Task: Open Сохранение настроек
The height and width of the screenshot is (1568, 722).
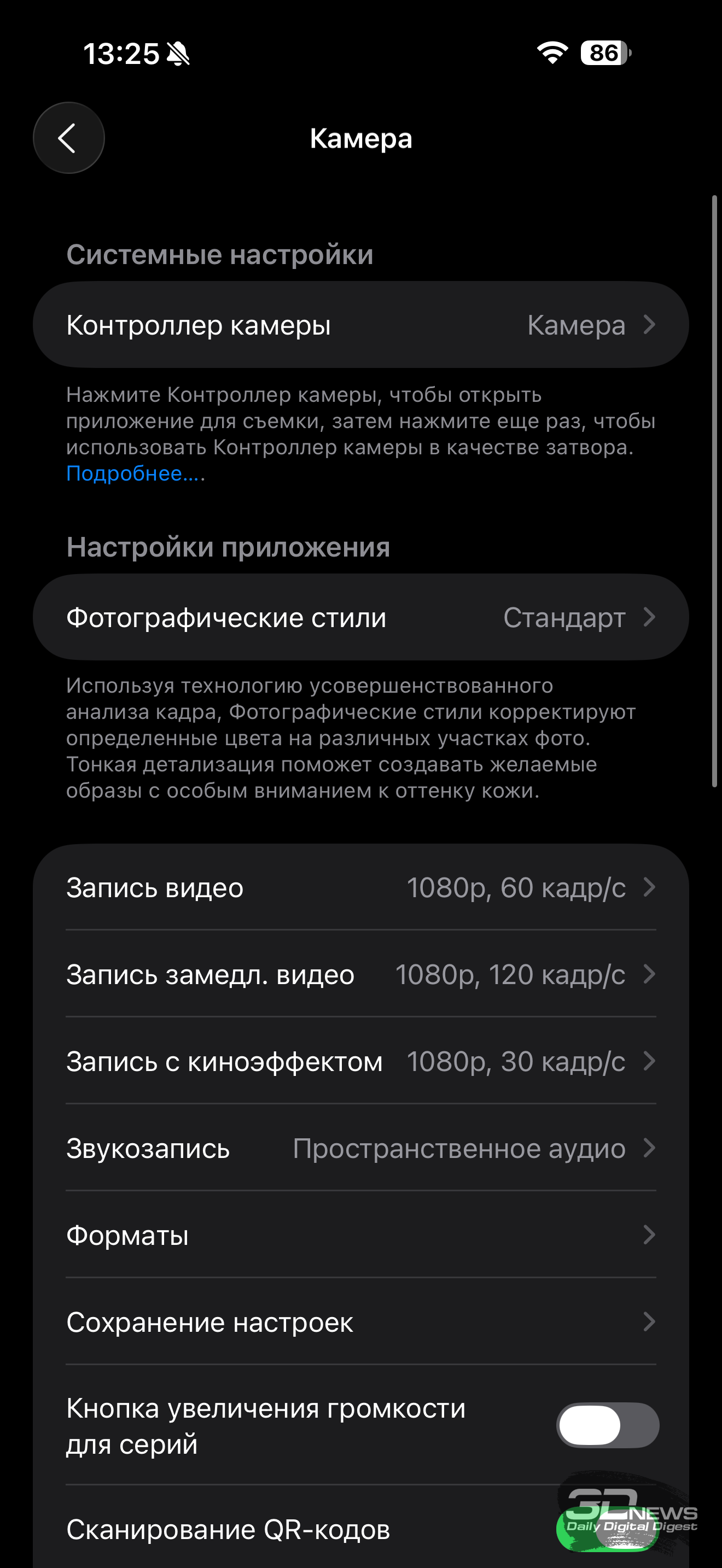Action: click(360, 1323)
